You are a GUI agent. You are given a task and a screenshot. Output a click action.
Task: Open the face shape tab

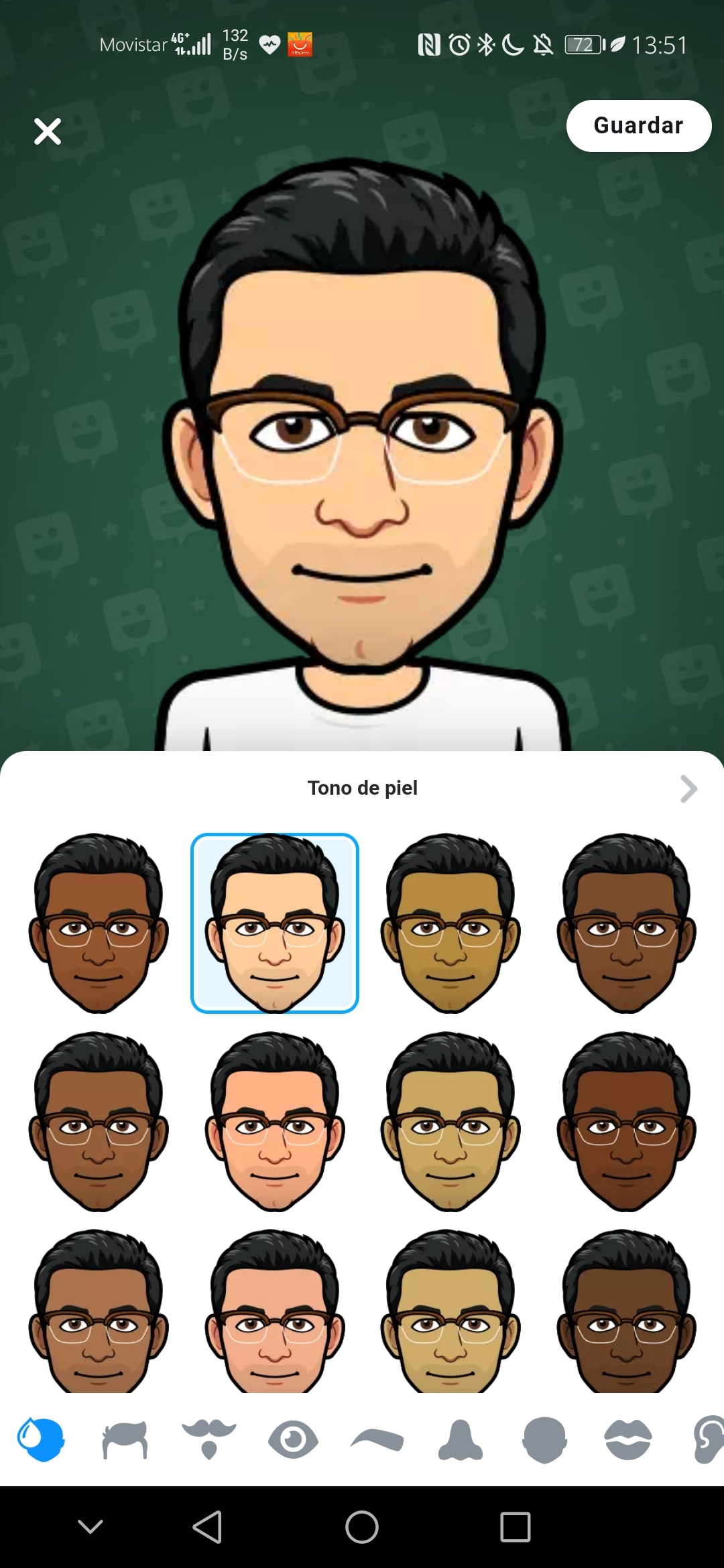[x=544, y=1440]
